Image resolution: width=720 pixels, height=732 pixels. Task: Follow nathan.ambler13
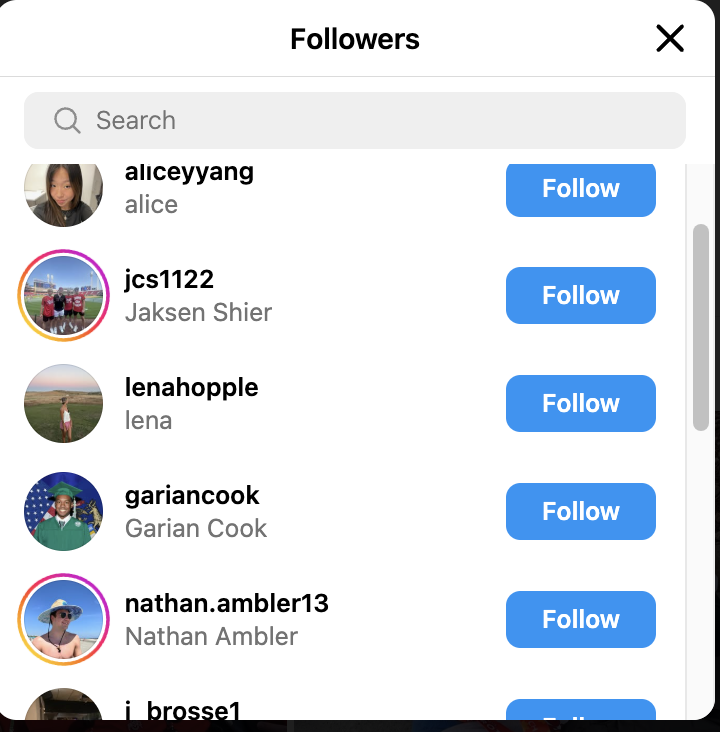pyautogui.click(x=580, y=619)
